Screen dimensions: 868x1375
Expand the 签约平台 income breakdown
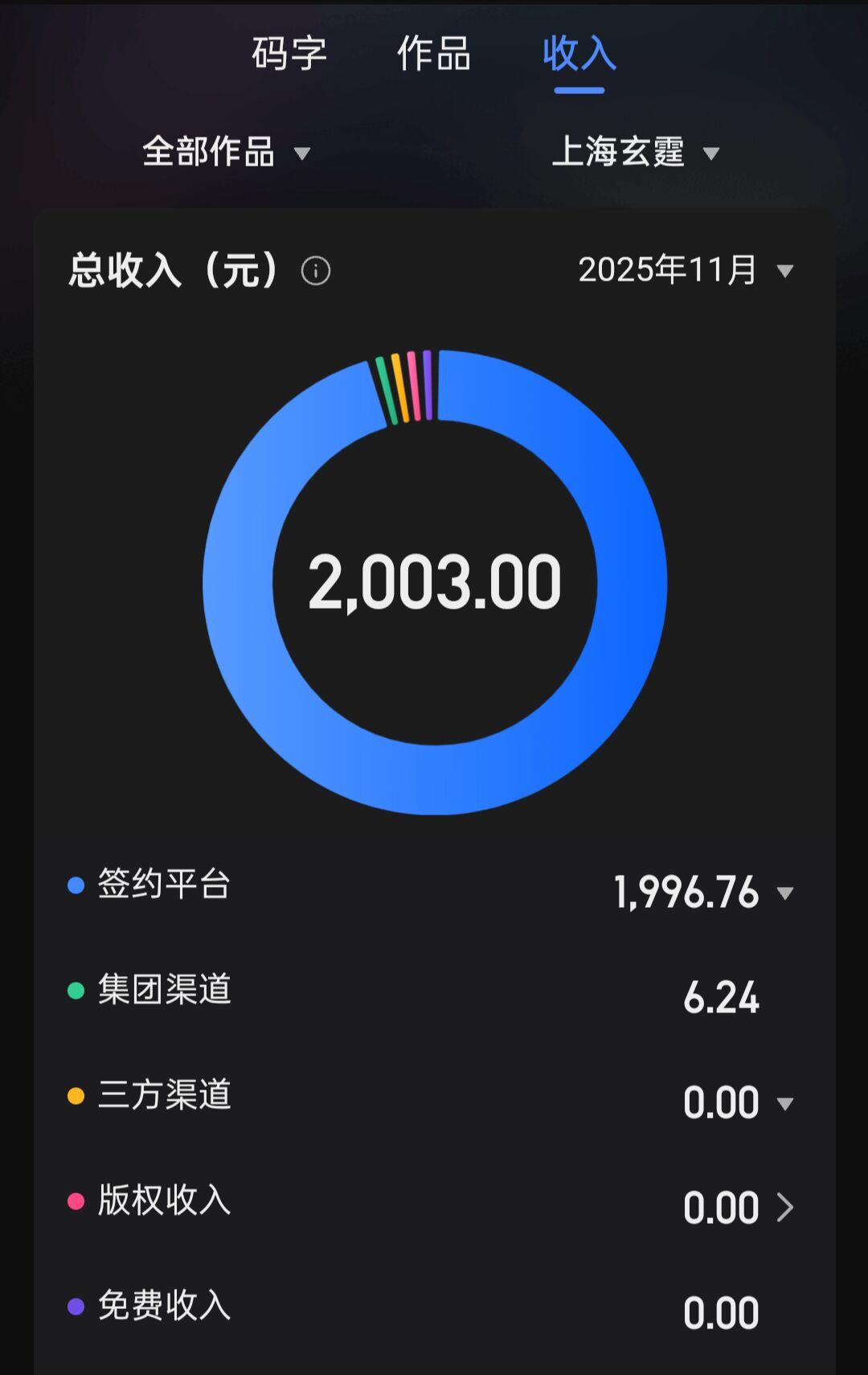[784, 893]
